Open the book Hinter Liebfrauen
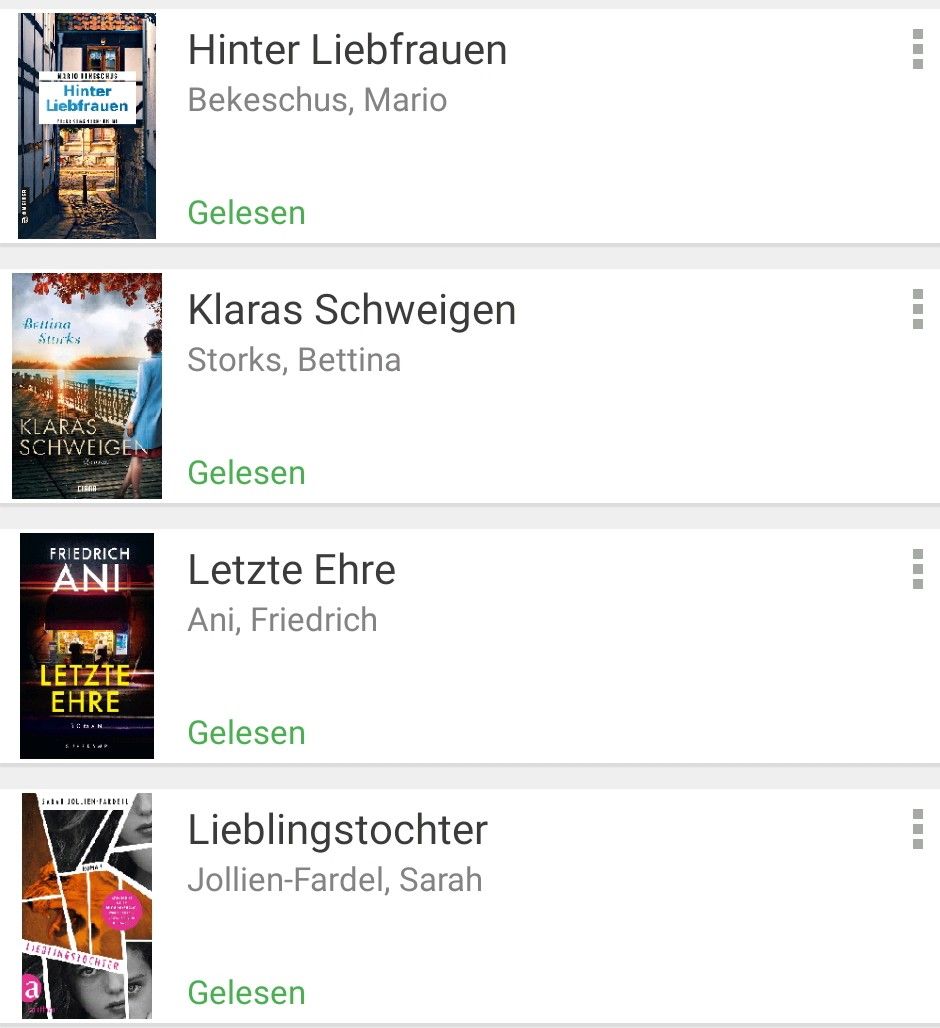Viewport: 940px width, 1028px height. pyautogui.click(x=347, y=51)
